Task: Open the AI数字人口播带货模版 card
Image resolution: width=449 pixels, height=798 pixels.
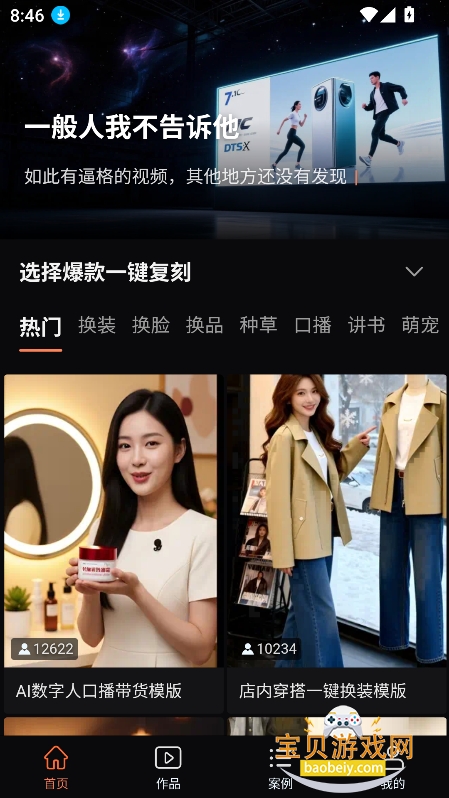Action: point(113,544)
